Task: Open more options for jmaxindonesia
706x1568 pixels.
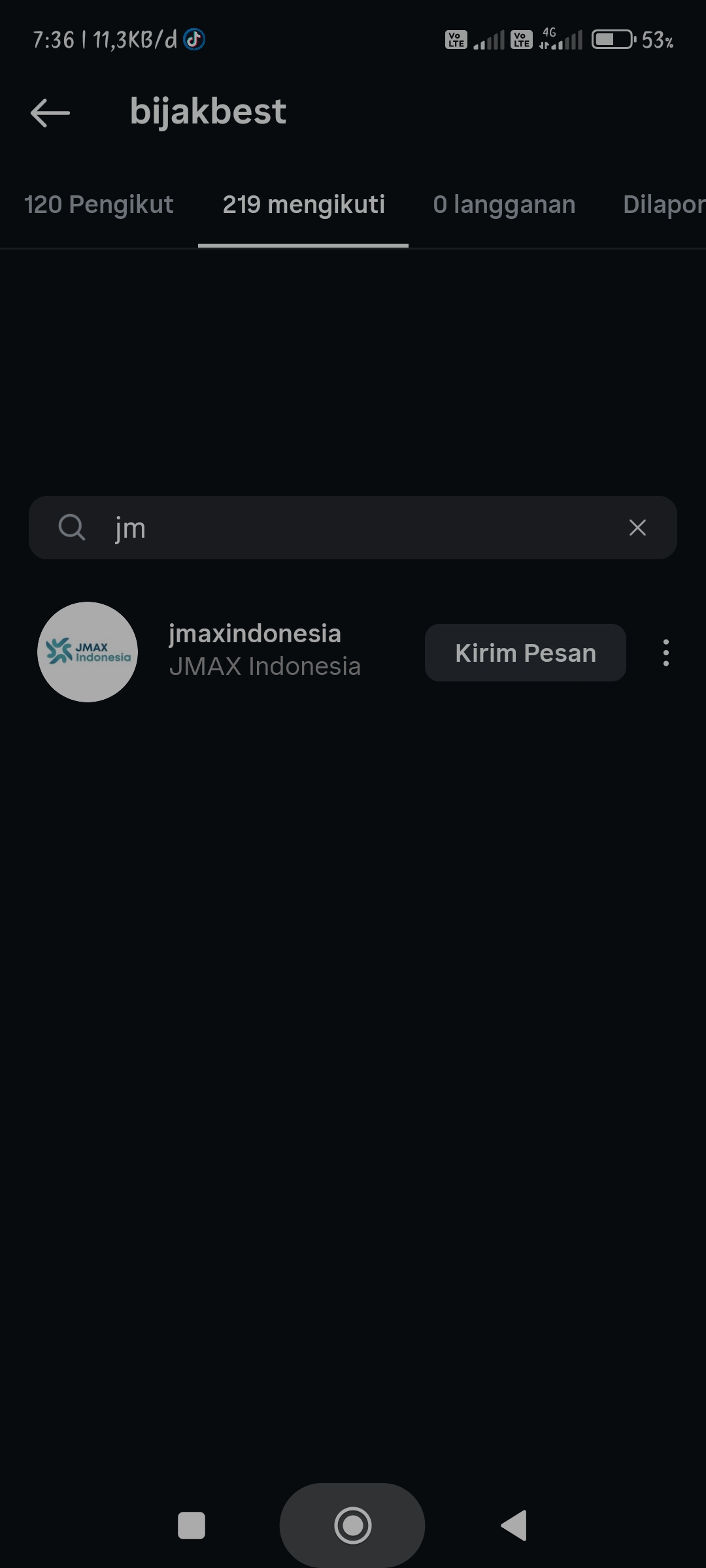Action: [665, 653]
